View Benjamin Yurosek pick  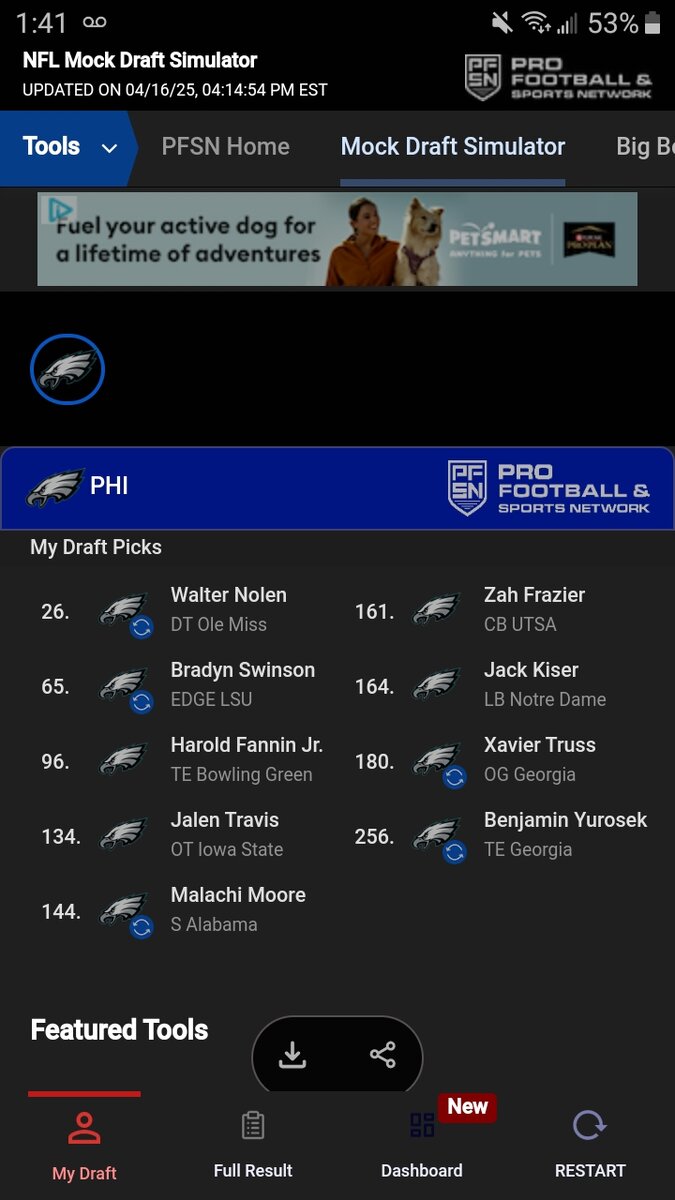click(x=565, y=834)
